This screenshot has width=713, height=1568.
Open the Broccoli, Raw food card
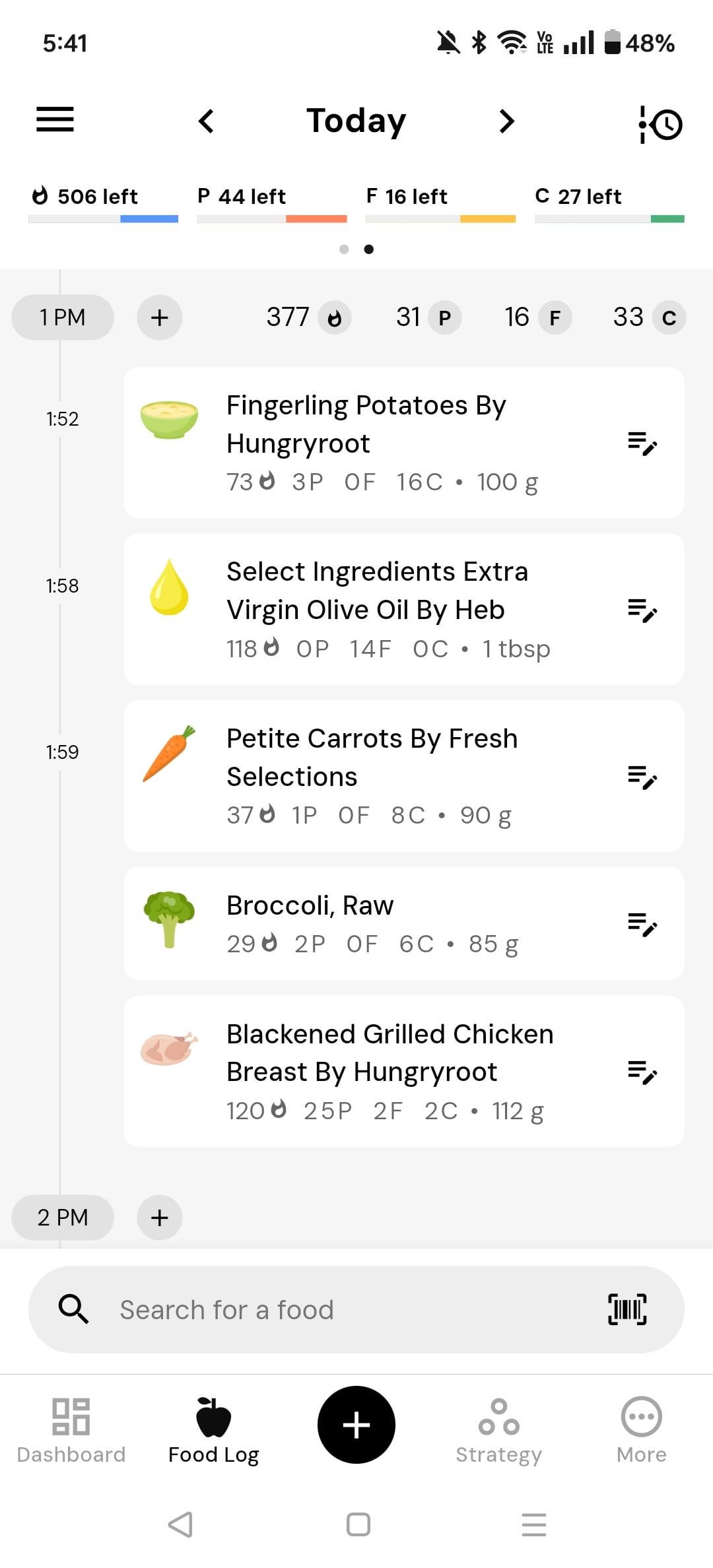click(403, 924)
